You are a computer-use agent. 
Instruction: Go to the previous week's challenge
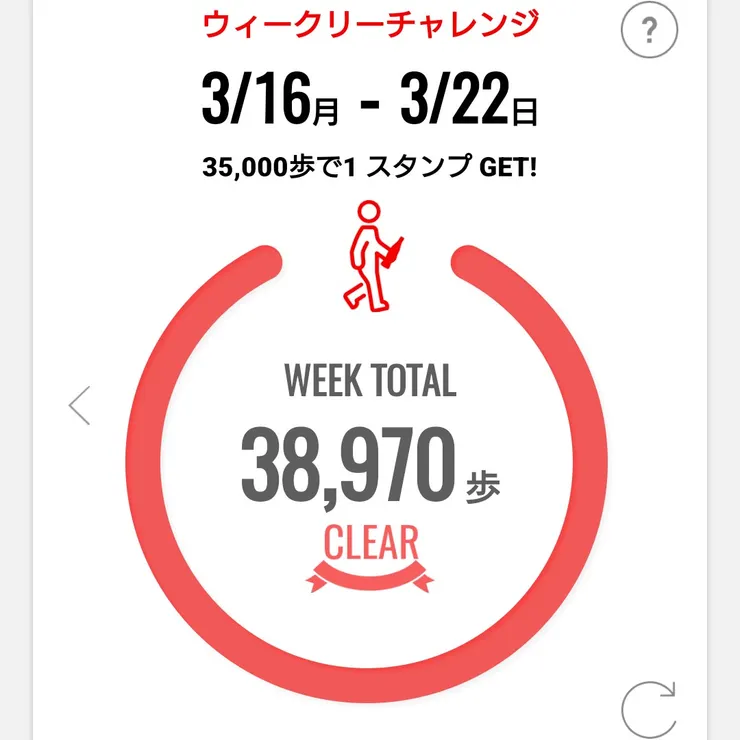coord(80,405)
